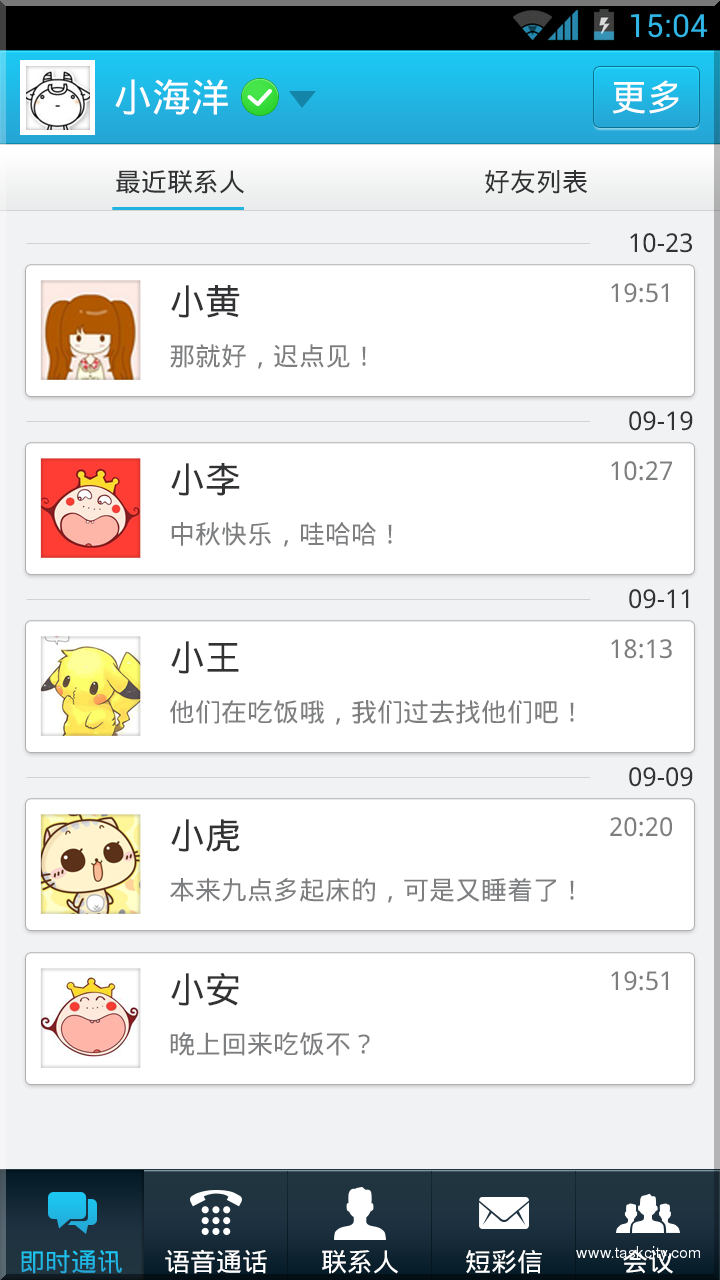
Task: Expand the status dropdown arrow beside 小海洋
Action: point(302,98)
